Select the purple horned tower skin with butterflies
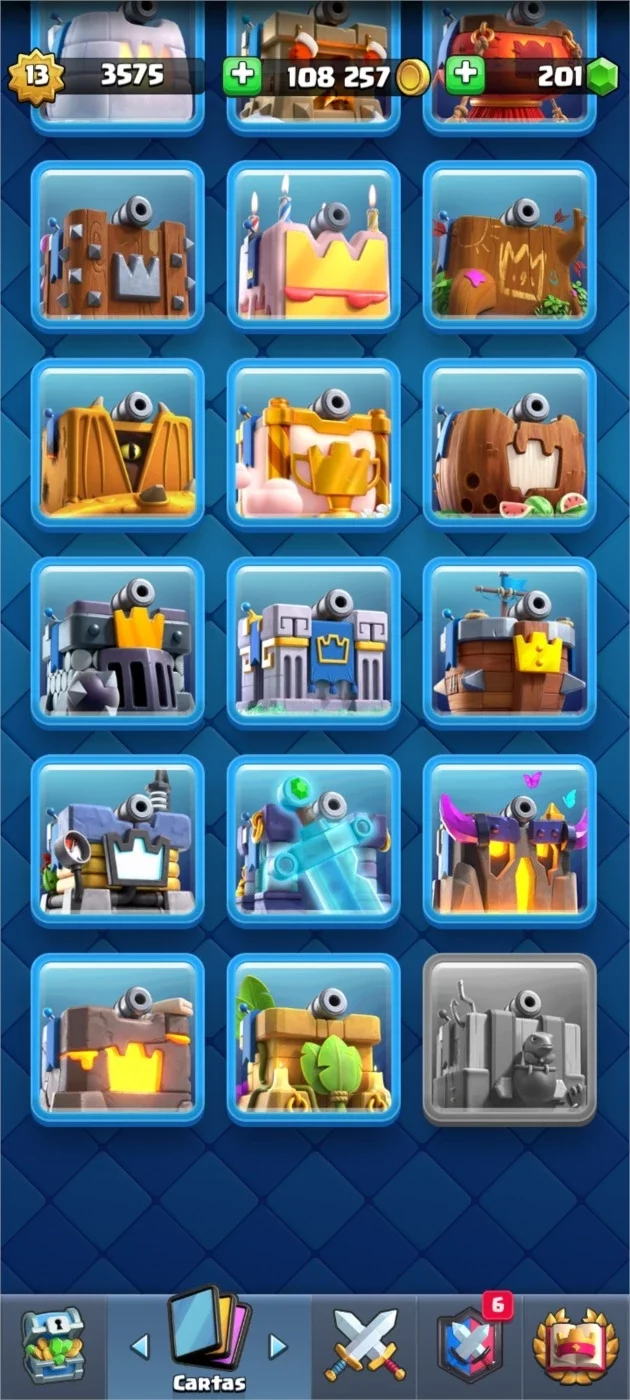 (x=510, y=840)
